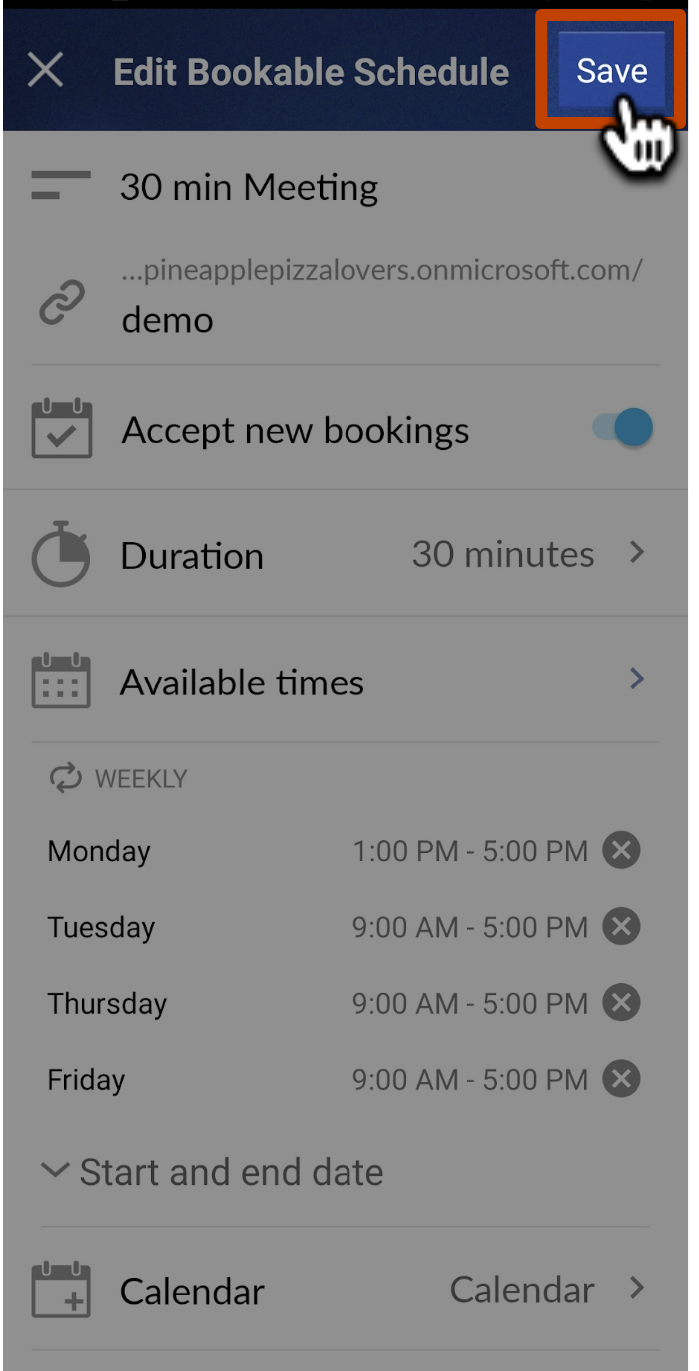The width and height of the screenshot is (699, 1371).
Task: Open Available times
Action: (345, 681)
